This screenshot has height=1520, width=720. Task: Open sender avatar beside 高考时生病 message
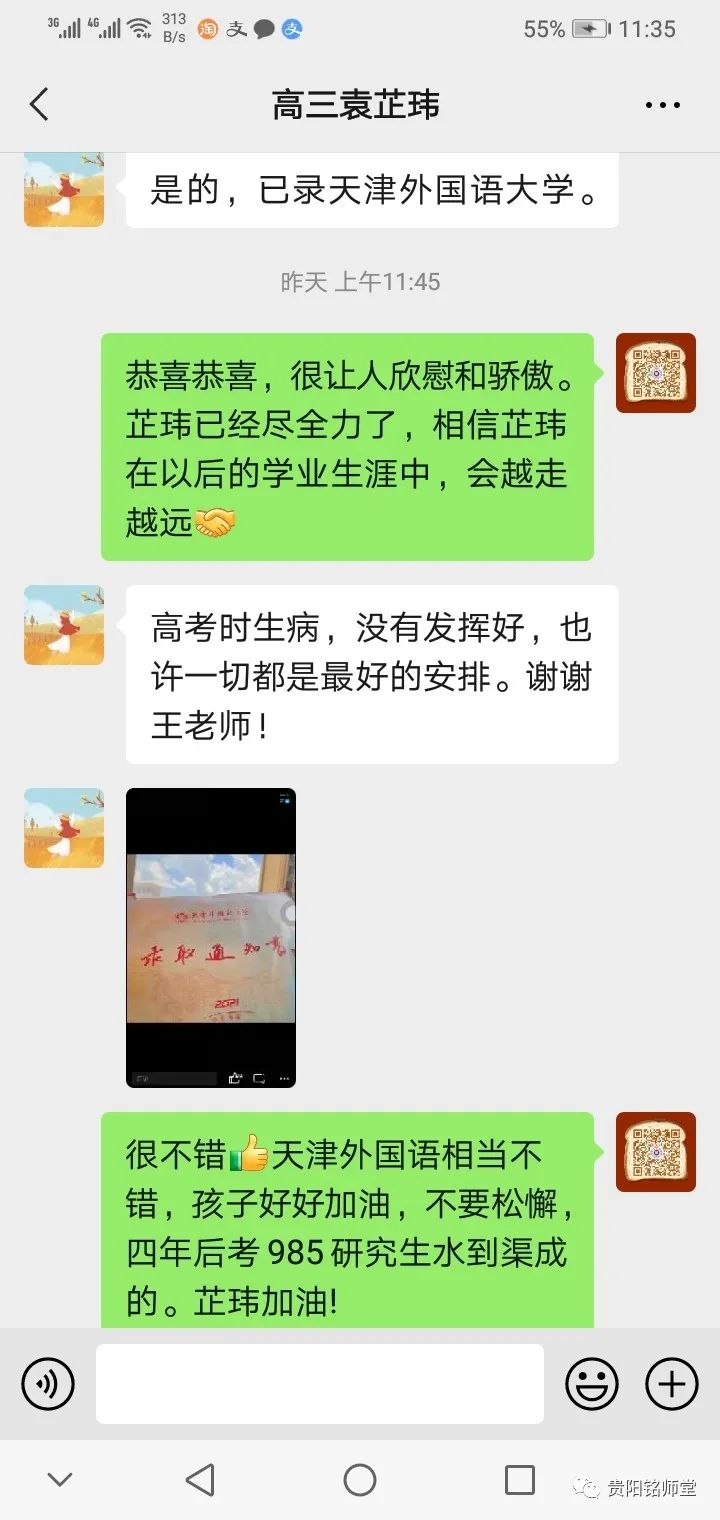coord(64,625)
